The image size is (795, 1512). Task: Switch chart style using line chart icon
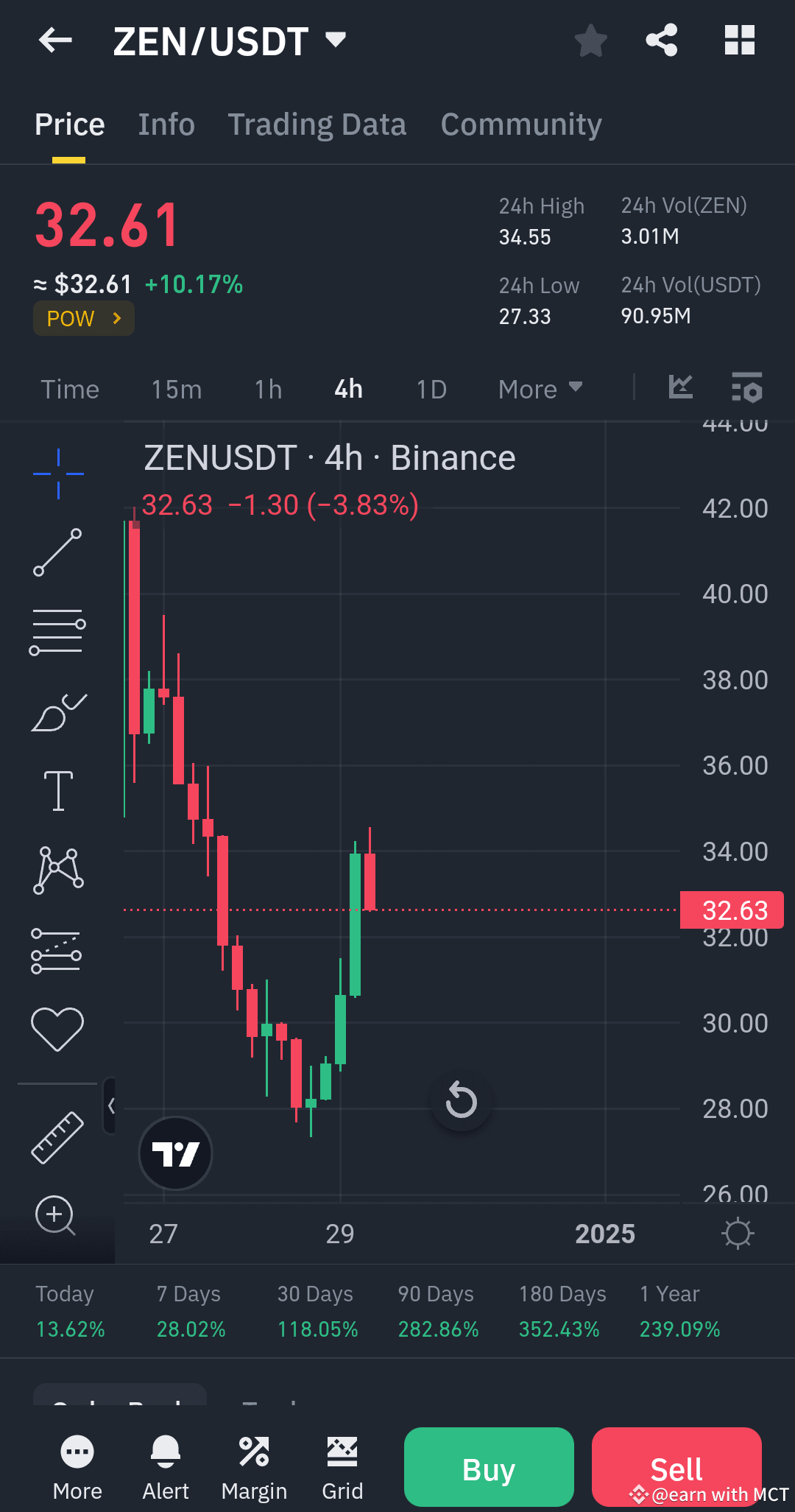coord(681,387)
